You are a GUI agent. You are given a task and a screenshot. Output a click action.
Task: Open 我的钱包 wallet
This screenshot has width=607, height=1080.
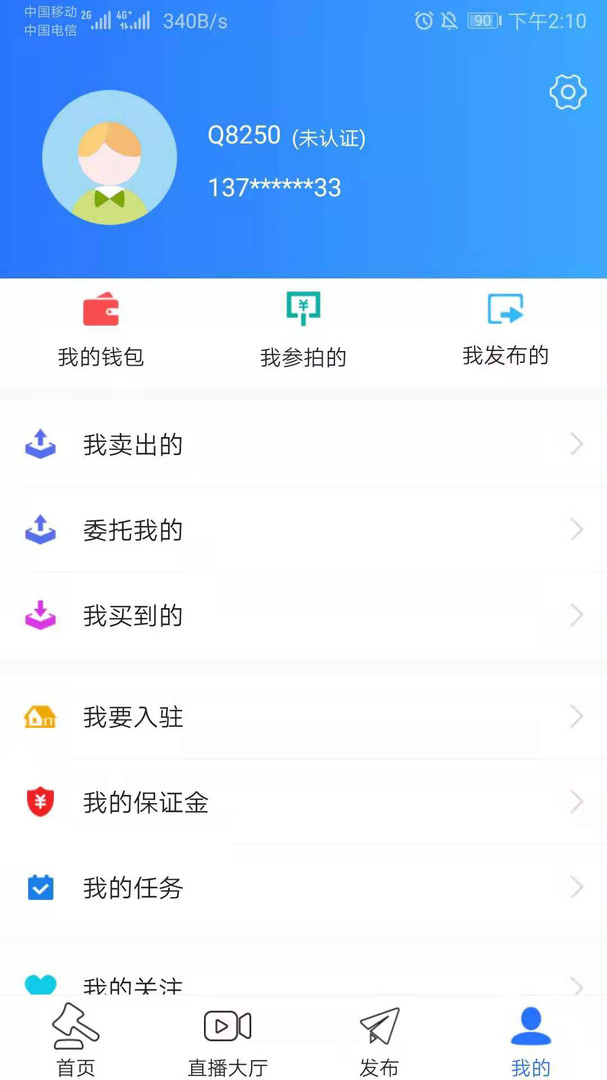[101, 330]
